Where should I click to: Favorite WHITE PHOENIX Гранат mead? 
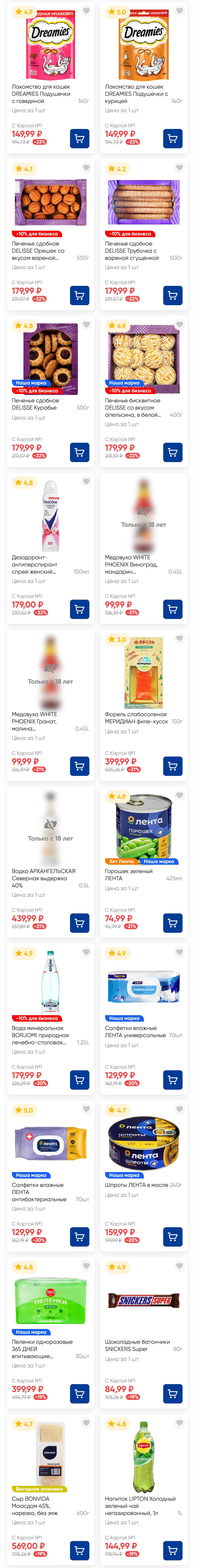click(86, 639)
